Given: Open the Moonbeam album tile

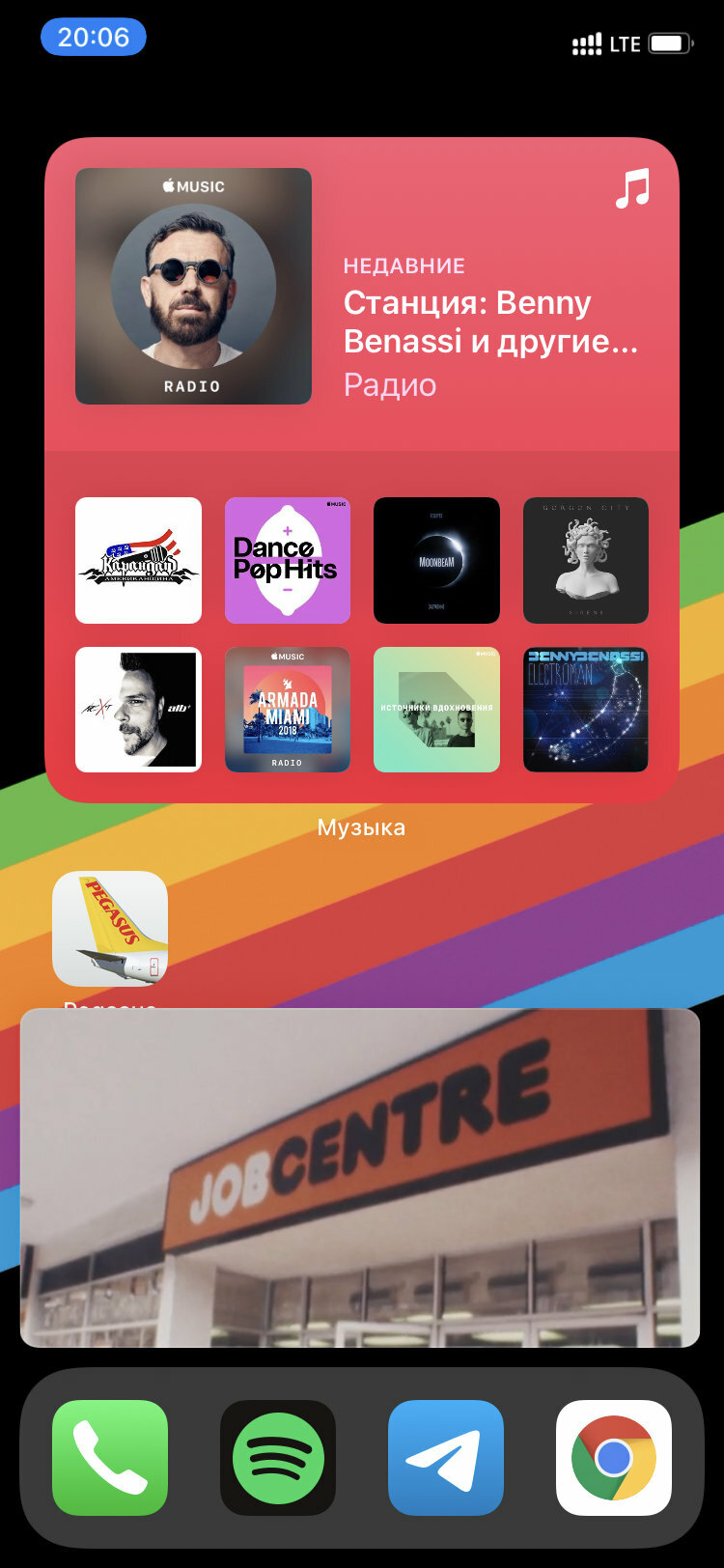Looking at the screenshot, I should pos(436,560).
